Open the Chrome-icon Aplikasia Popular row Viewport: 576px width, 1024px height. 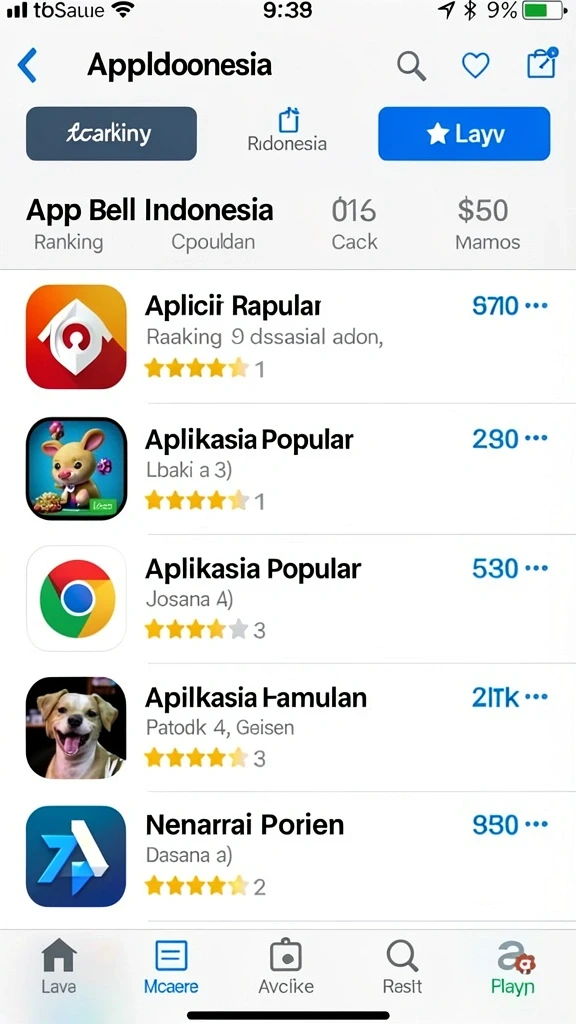288,598
